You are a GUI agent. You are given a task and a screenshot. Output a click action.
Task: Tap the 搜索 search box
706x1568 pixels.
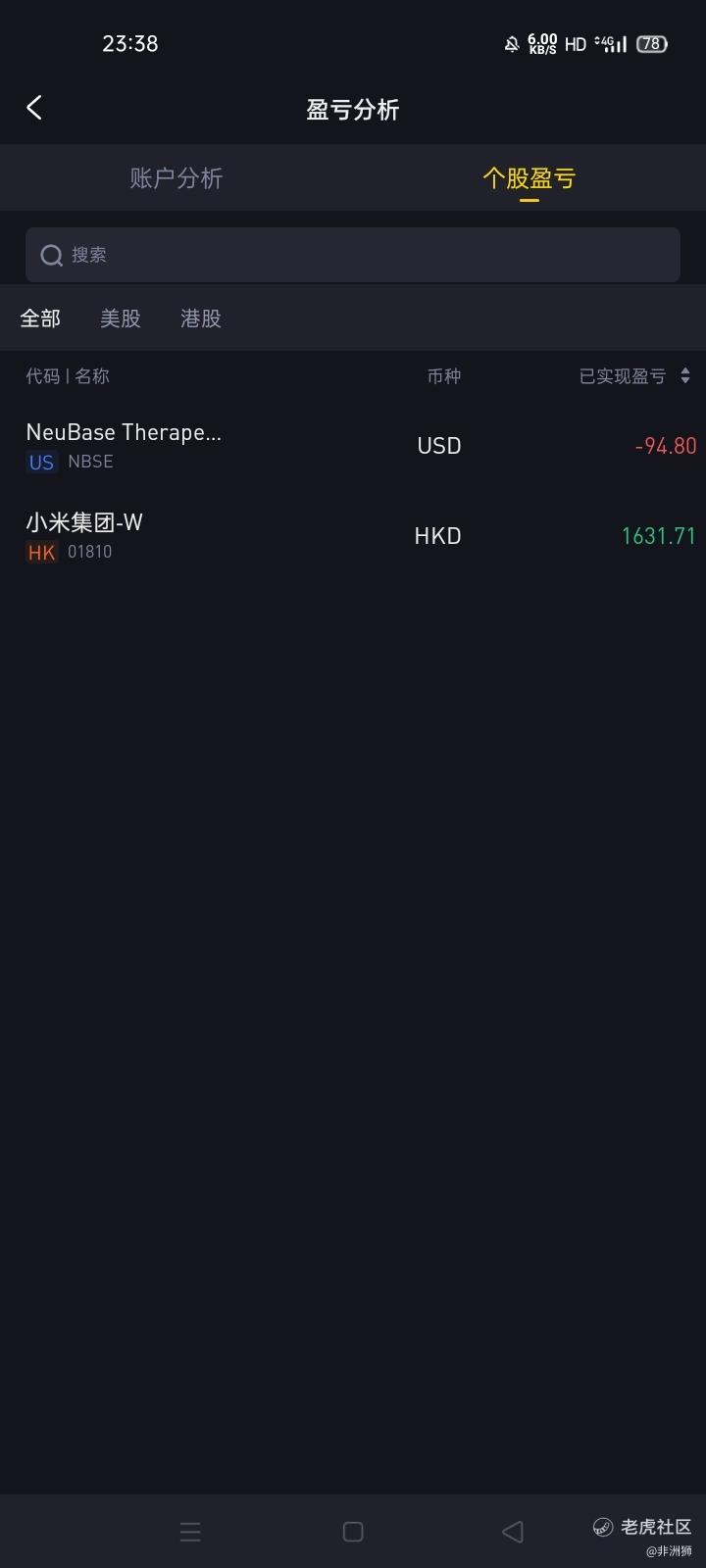point(353,255)
